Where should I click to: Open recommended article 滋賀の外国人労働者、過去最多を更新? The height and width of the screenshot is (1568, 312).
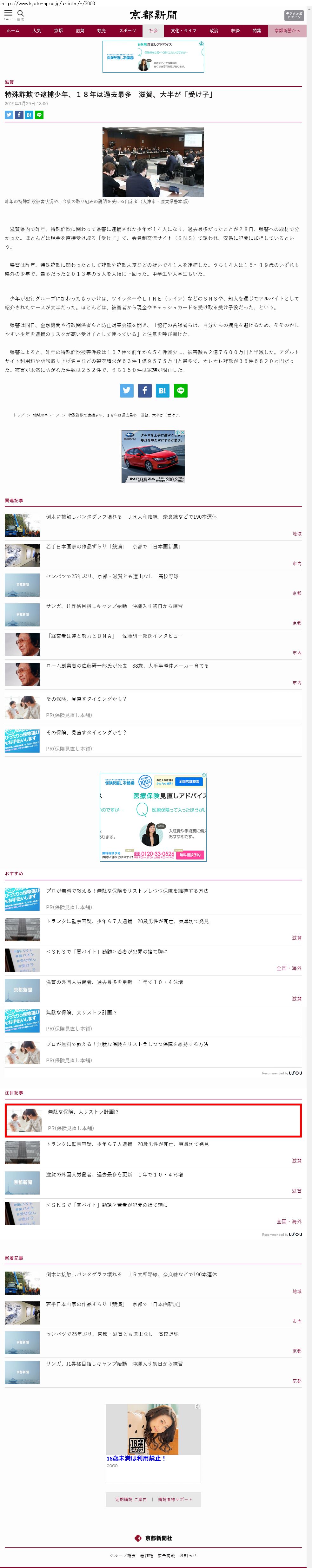click(115, 982)
